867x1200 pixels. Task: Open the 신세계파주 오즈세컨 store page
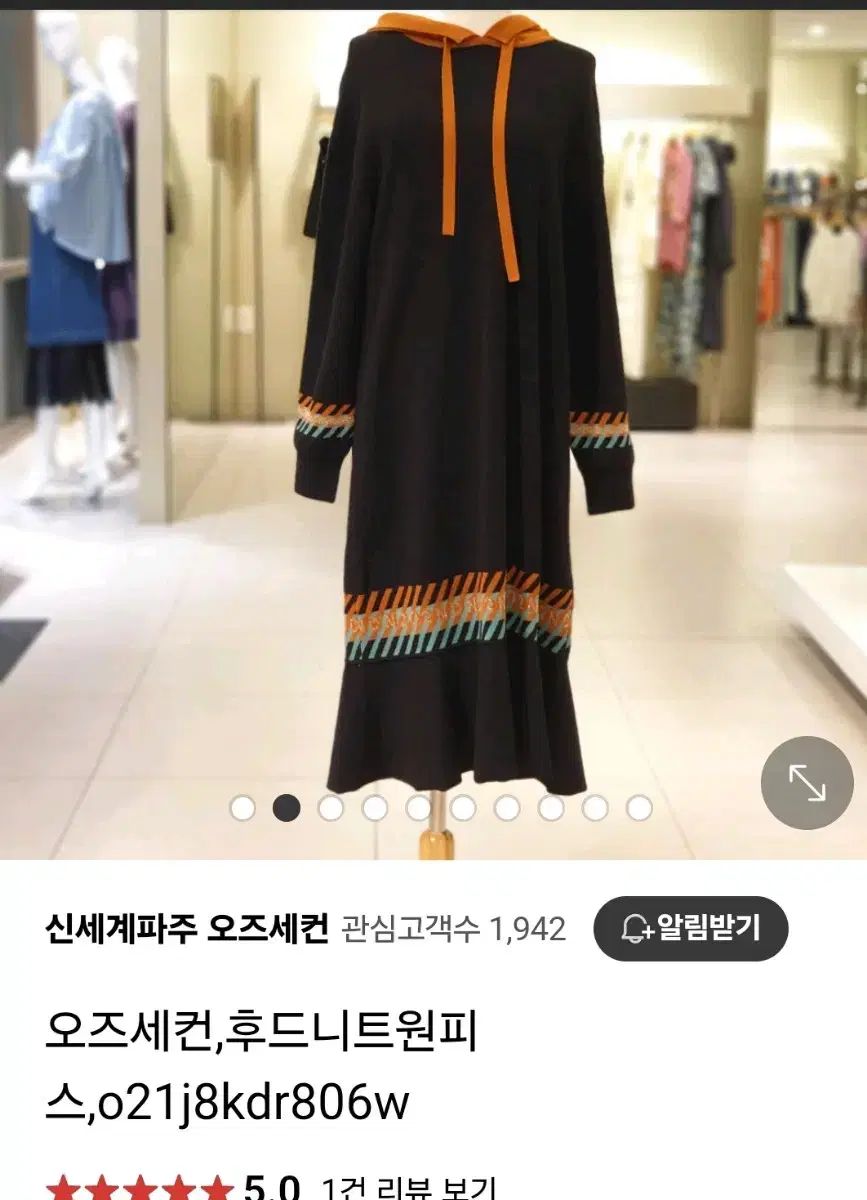click(187, 929)
